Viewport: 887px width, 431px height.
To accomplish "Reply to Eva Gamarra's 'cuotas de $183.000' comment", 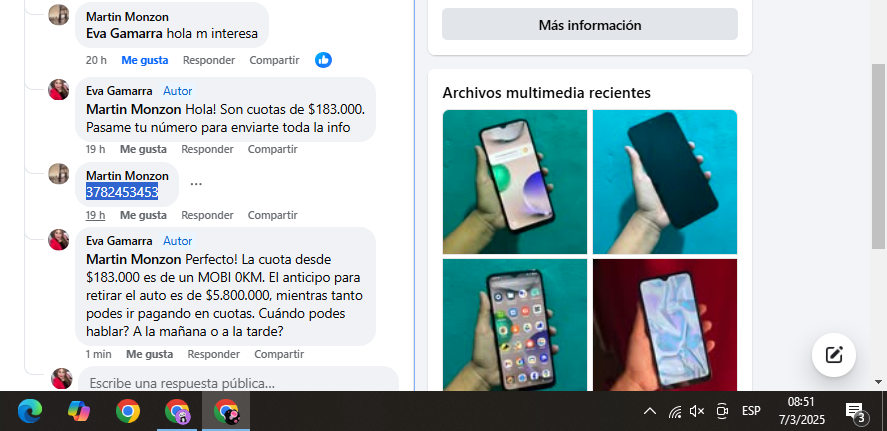I will [x=207, y=149].
